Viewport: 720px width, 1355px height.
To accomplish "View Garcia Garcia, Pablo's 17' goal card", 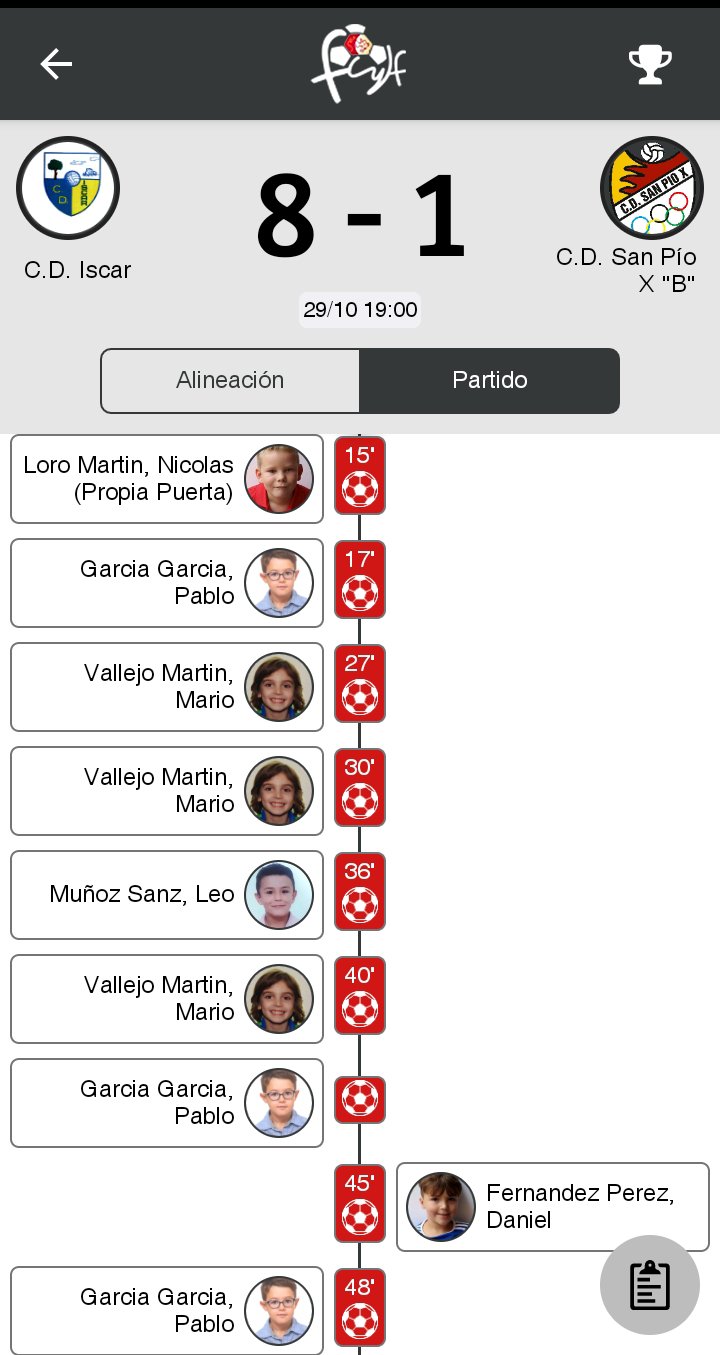I will pos(167,583).
